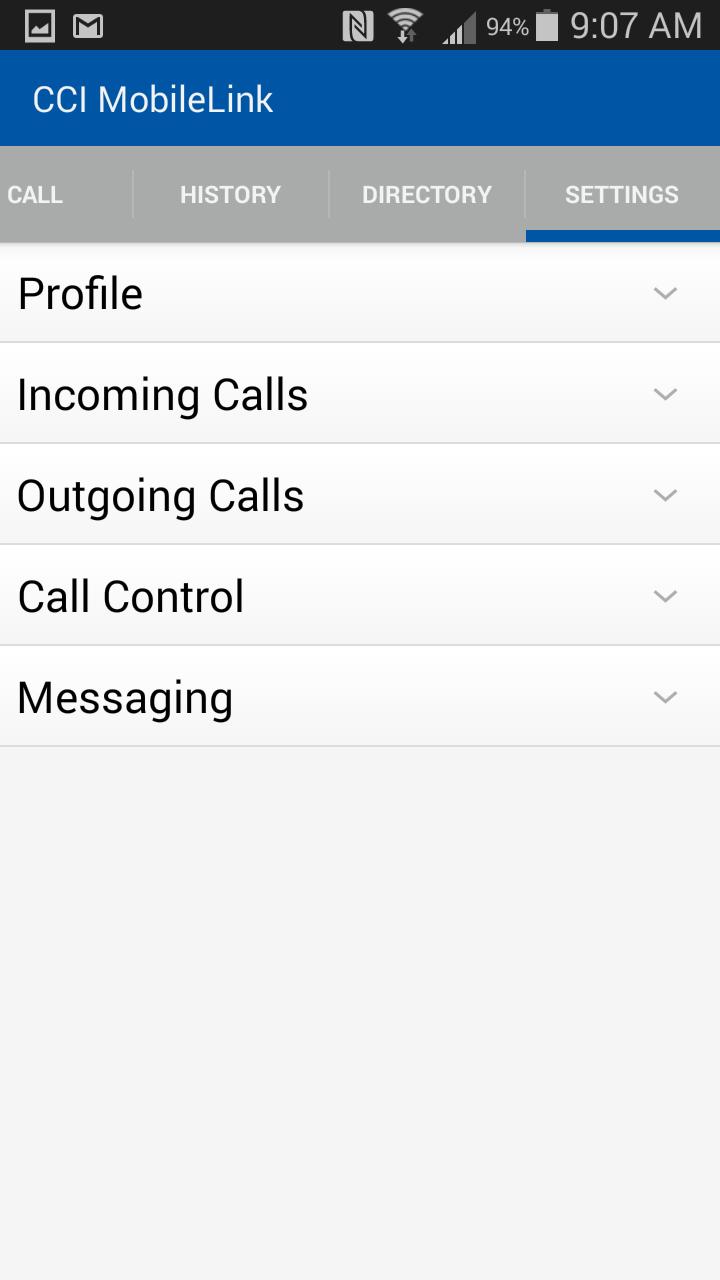Select the SETTINGS tab

pyautogui.click(x=622, y=193)
